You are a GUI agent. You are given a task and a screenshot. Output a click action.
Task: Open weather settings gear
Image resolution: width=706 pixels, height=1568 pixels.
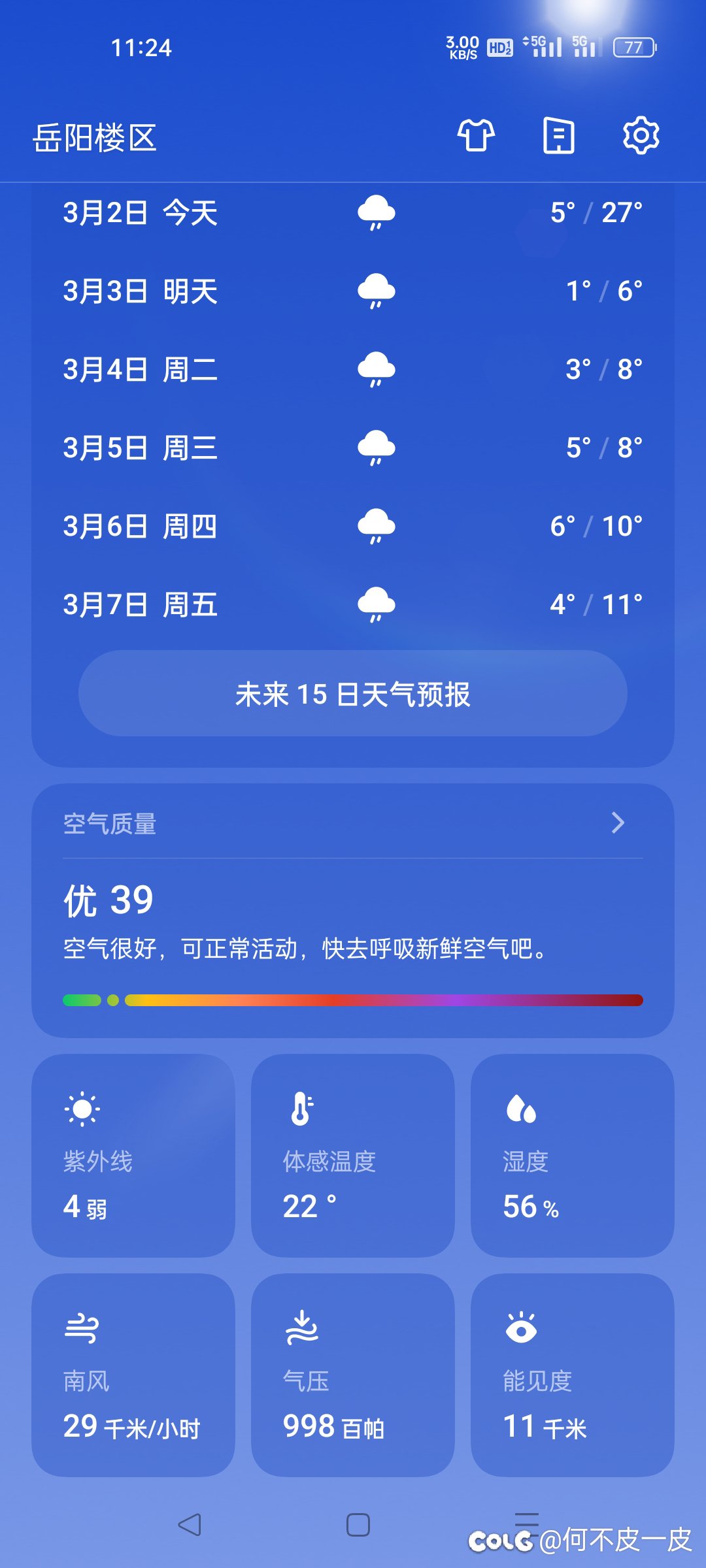click(641, 136)
